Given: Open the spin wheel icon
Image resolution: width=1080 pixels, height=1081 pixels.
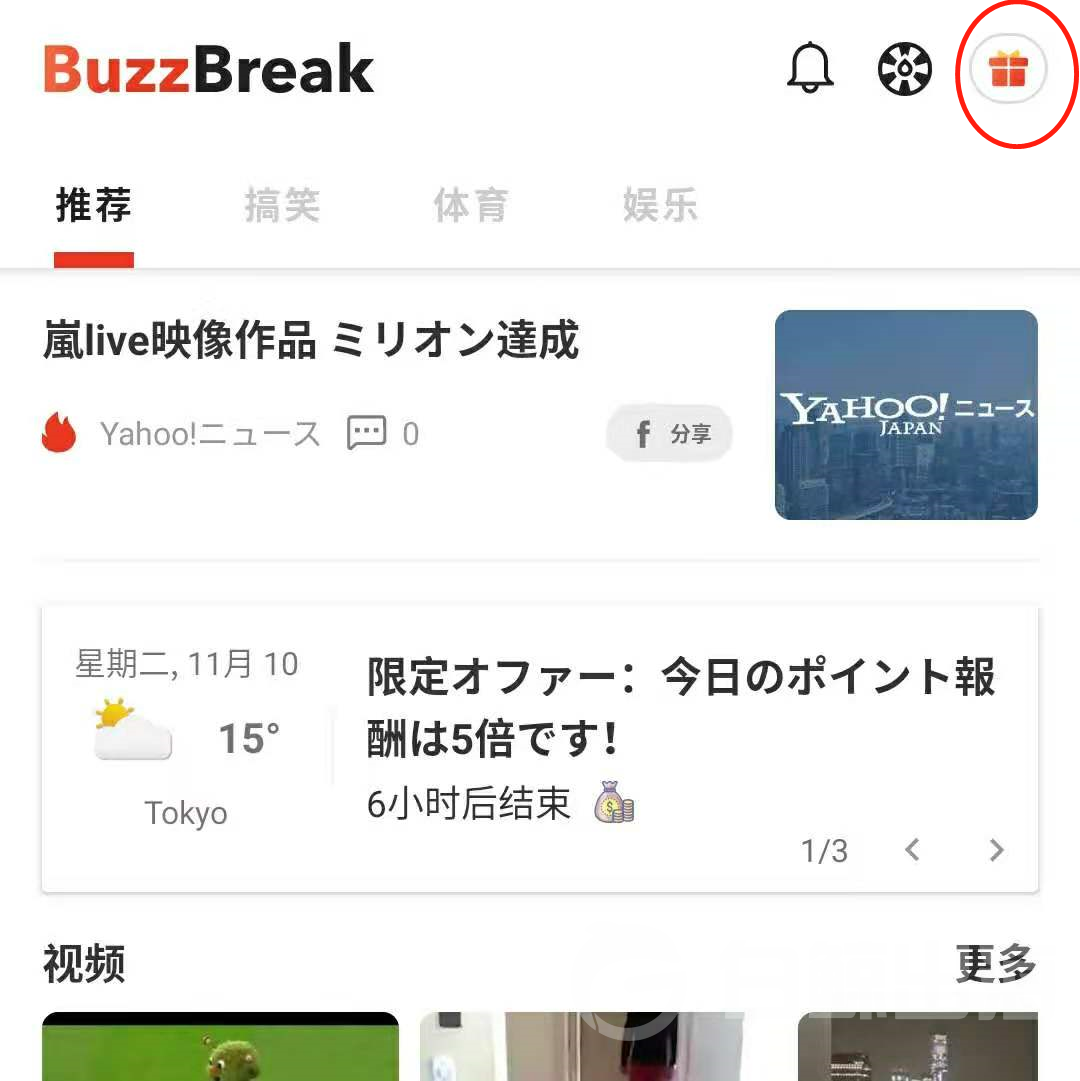Looking at the screenshot, I should point(905,70).
